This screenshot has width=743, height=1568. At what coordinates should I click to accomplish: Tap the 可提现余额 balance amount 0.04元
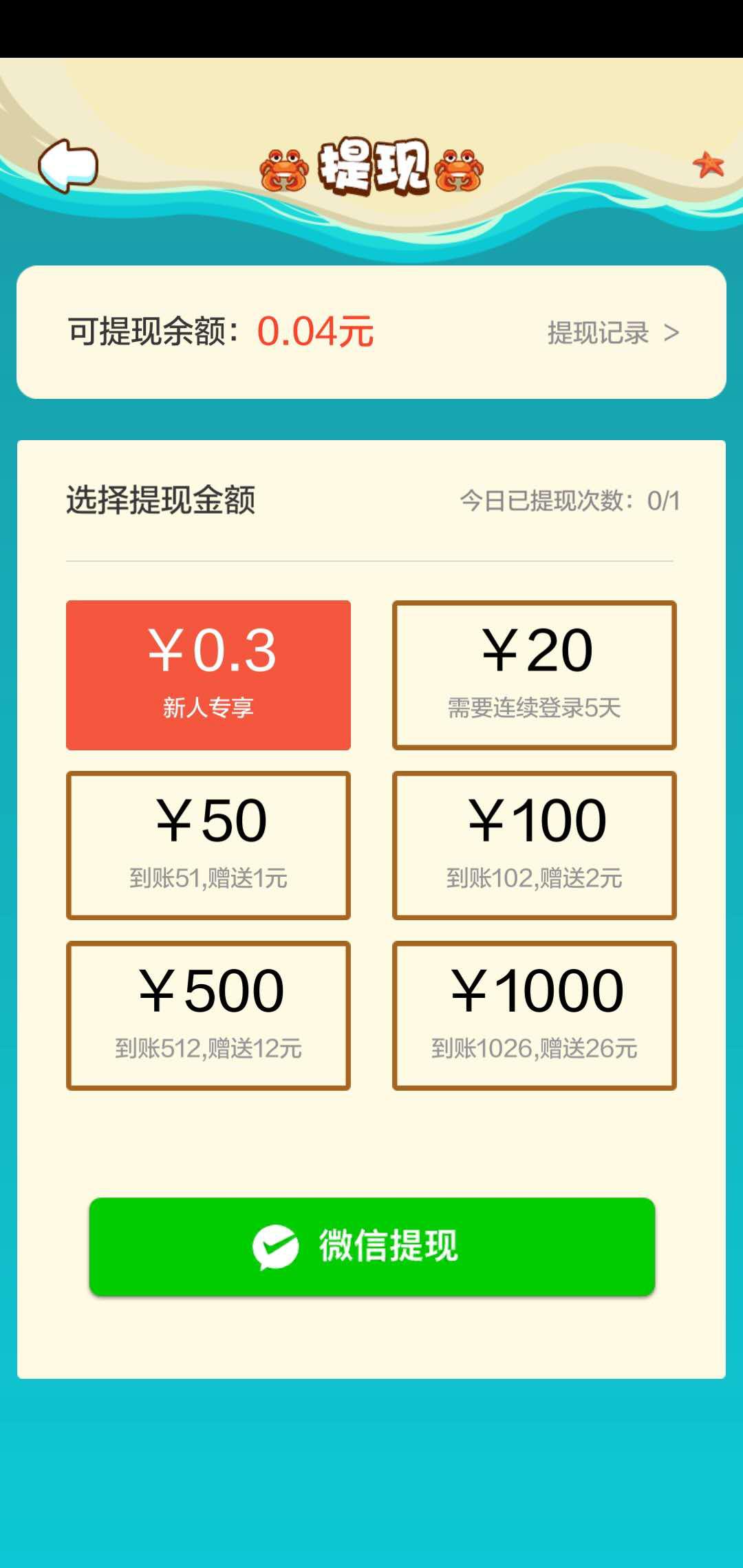pos(316,331)
